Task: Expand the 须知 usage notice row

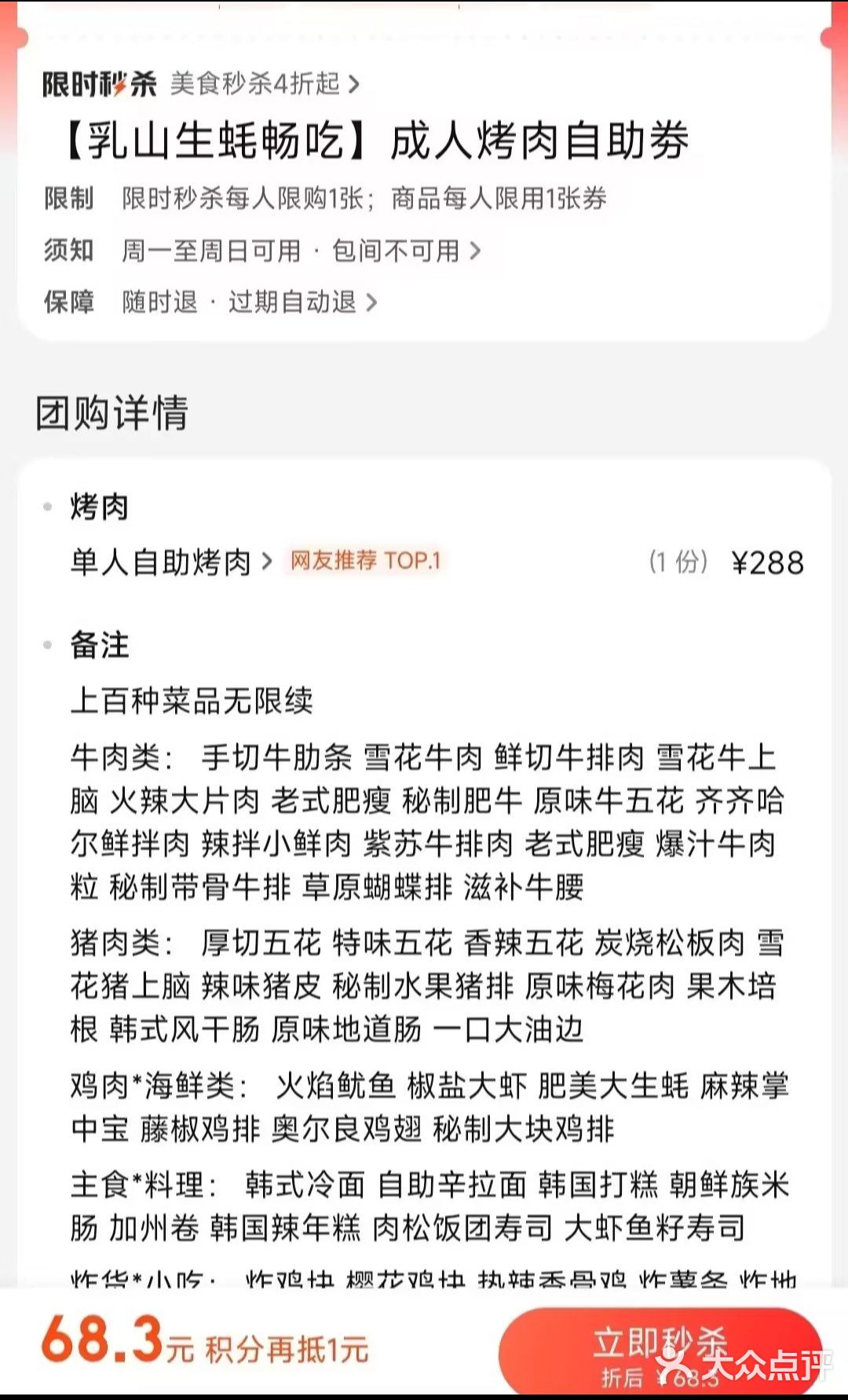Action: [x=300, y=251]
